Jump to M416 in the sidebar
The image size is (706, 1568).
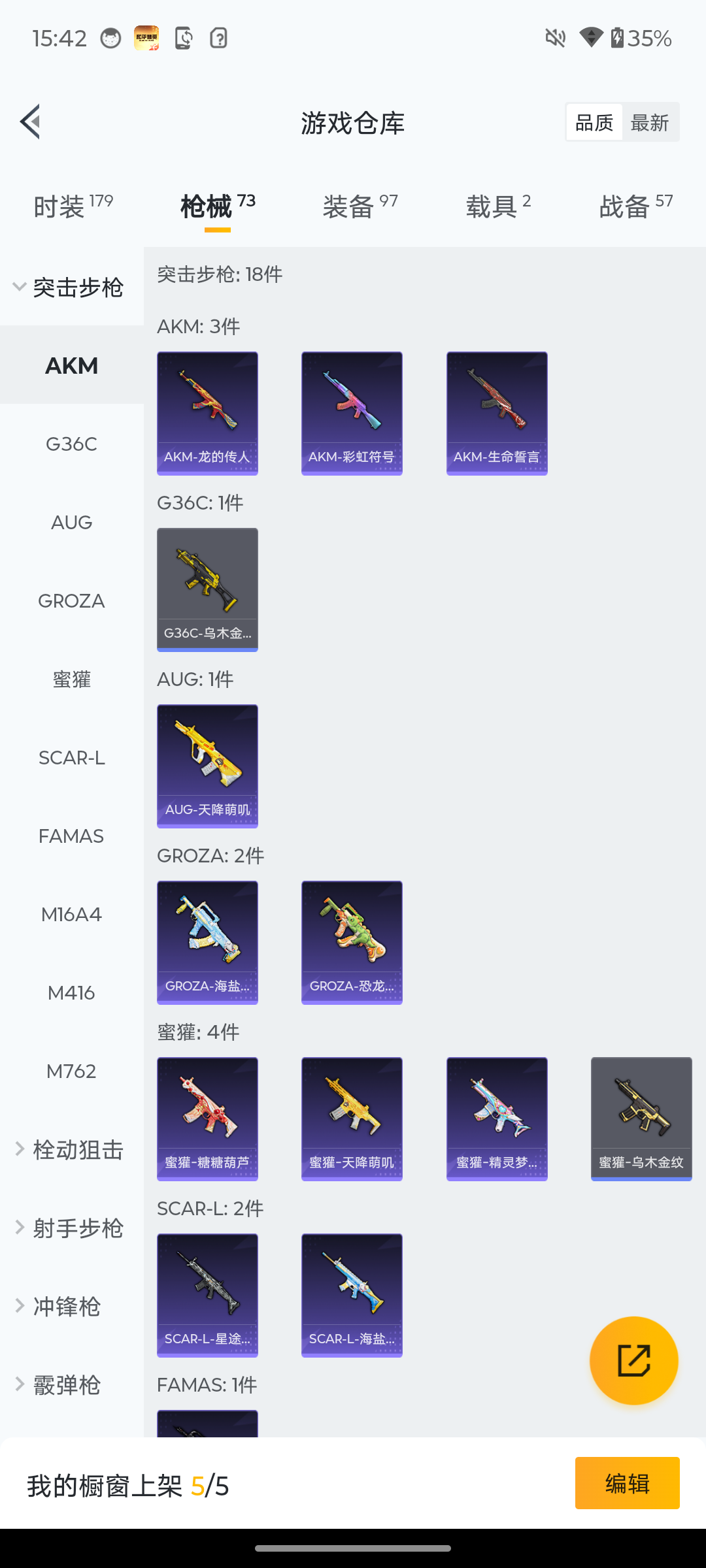(71, 993)
